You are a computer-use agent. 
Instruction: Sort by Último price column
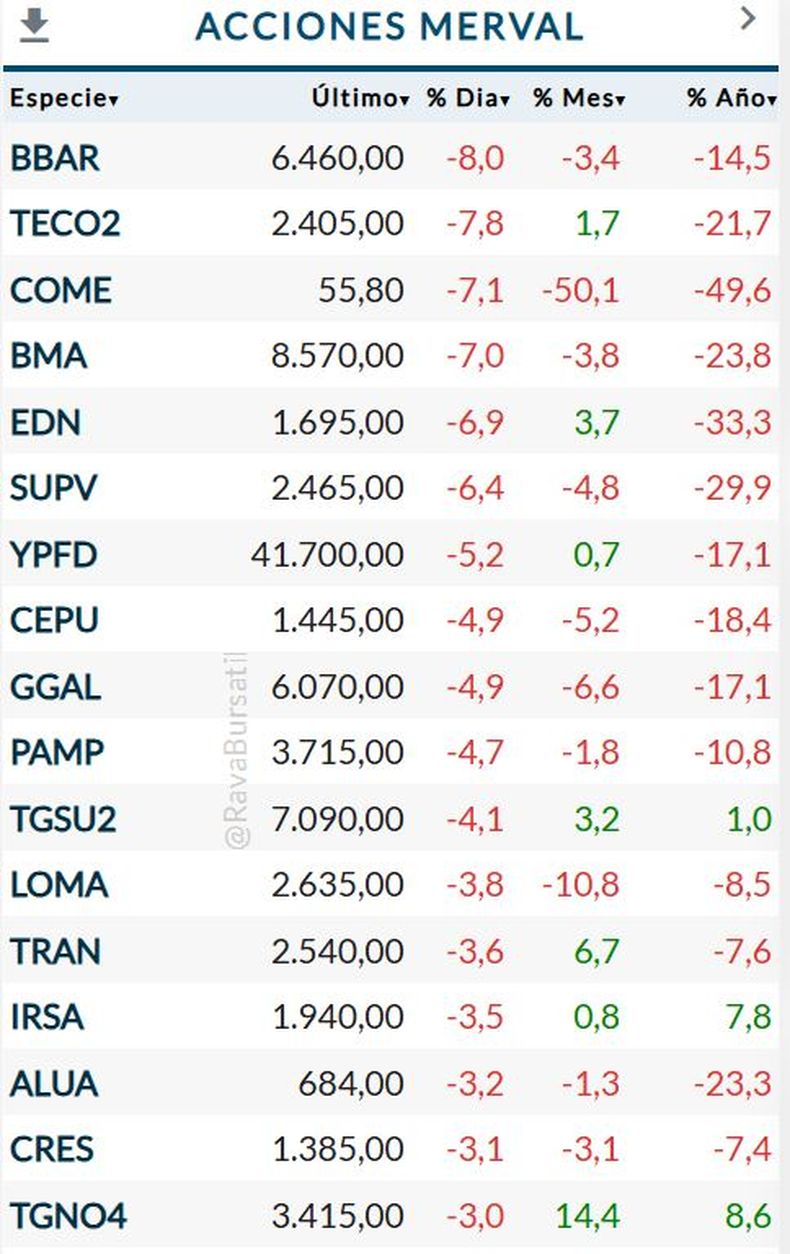pos(360,99)
